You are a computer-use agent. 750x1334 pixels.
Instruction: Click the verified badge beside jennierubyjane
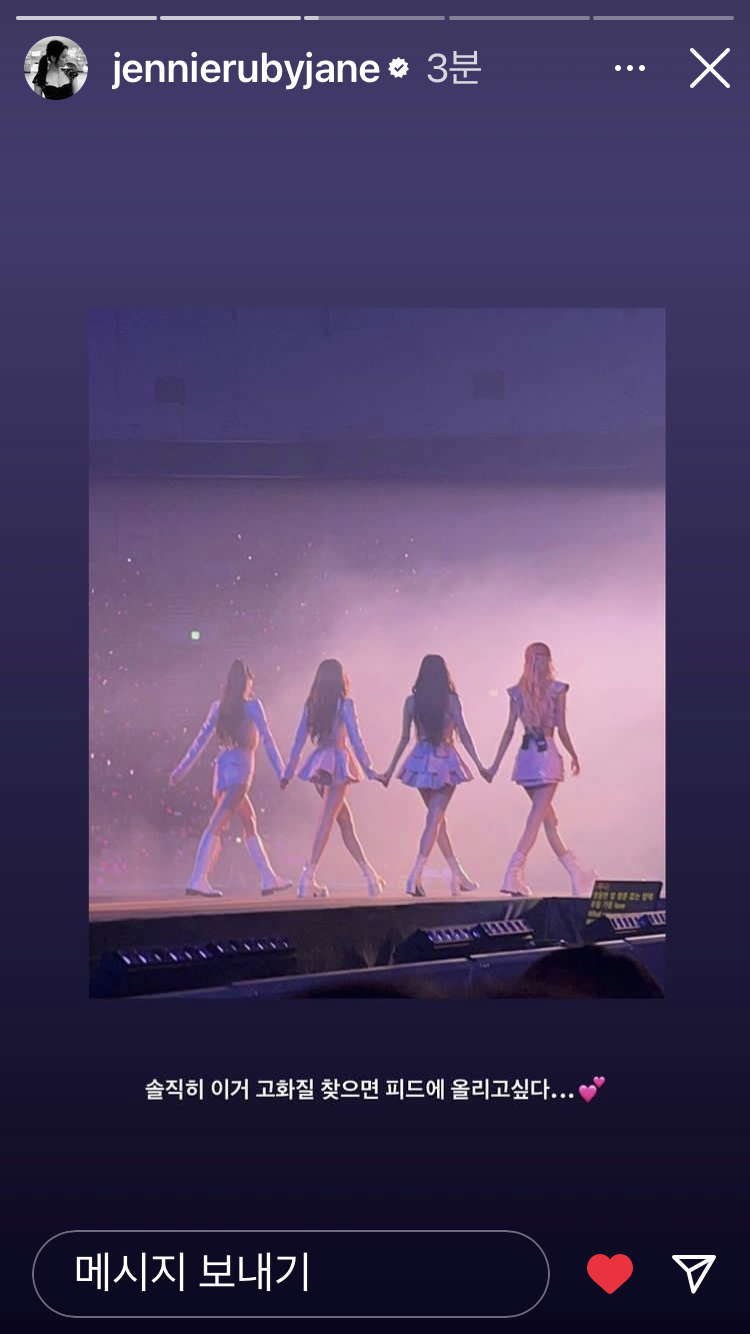(400, 68)
